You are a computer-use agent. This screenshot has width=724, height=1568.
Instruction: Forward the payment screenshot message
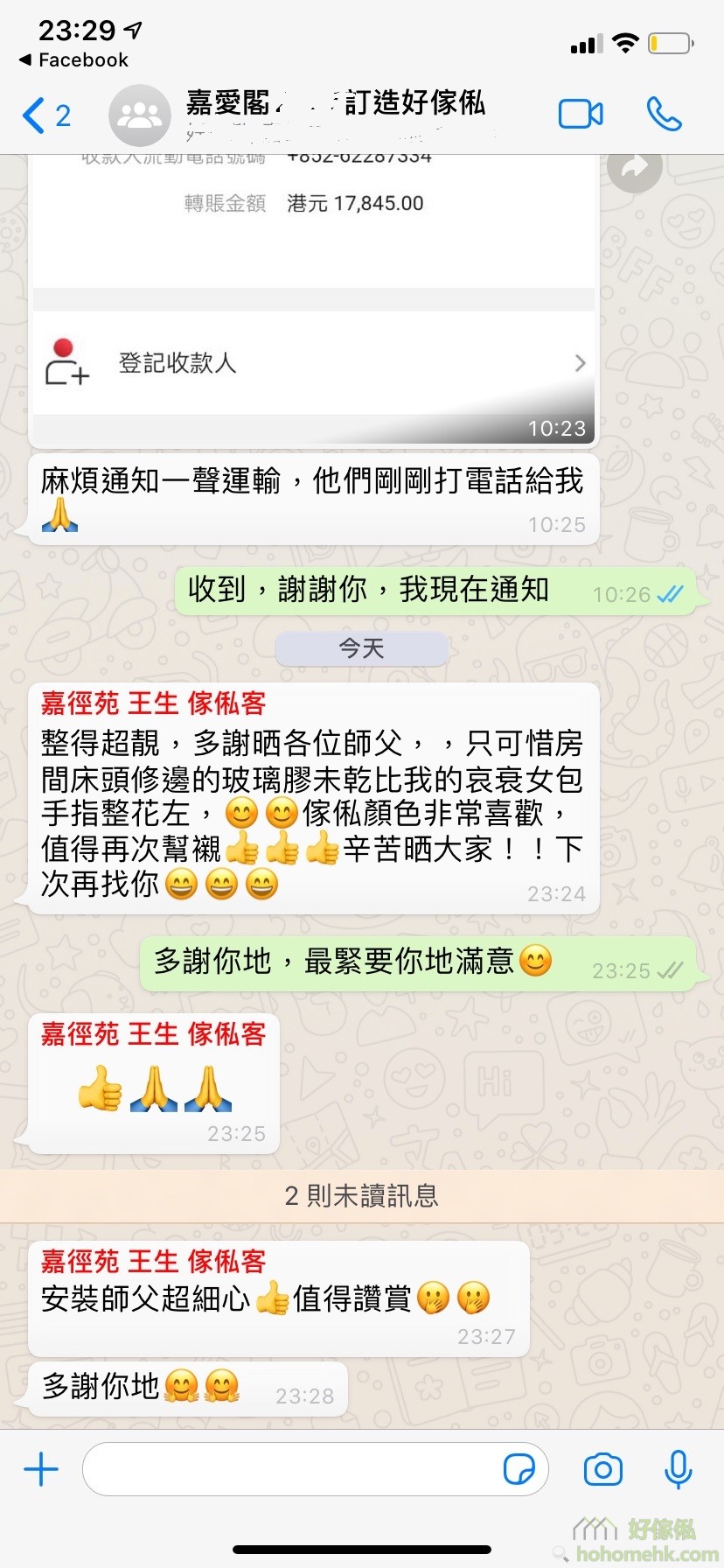pos(634,166)
